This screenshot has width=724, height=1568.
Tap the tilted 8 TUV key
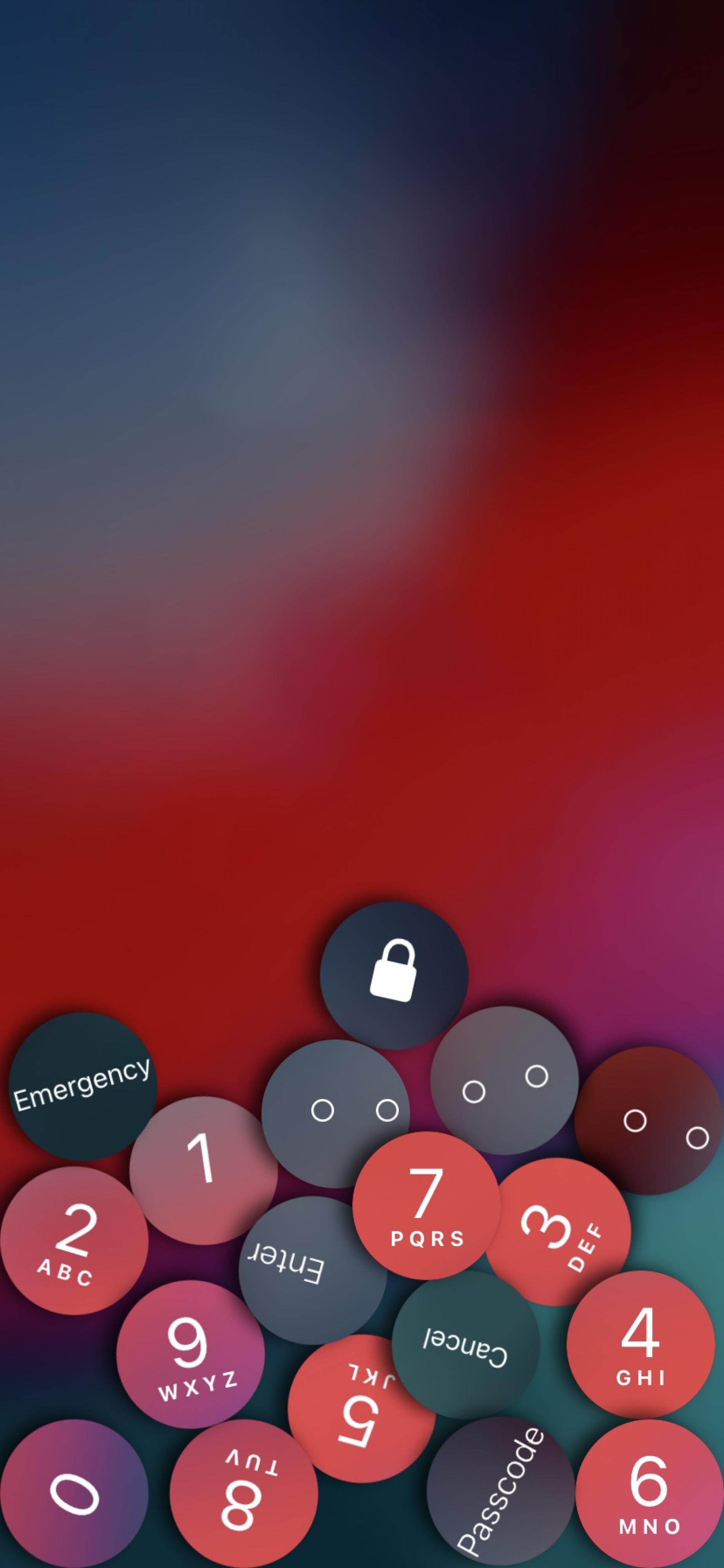point(243,1494)
